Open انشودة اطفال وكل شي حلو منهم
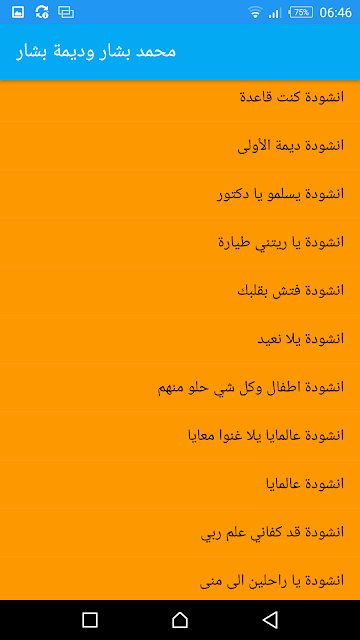The width and height of the screenshot is (360, 640). coord(180,387)
